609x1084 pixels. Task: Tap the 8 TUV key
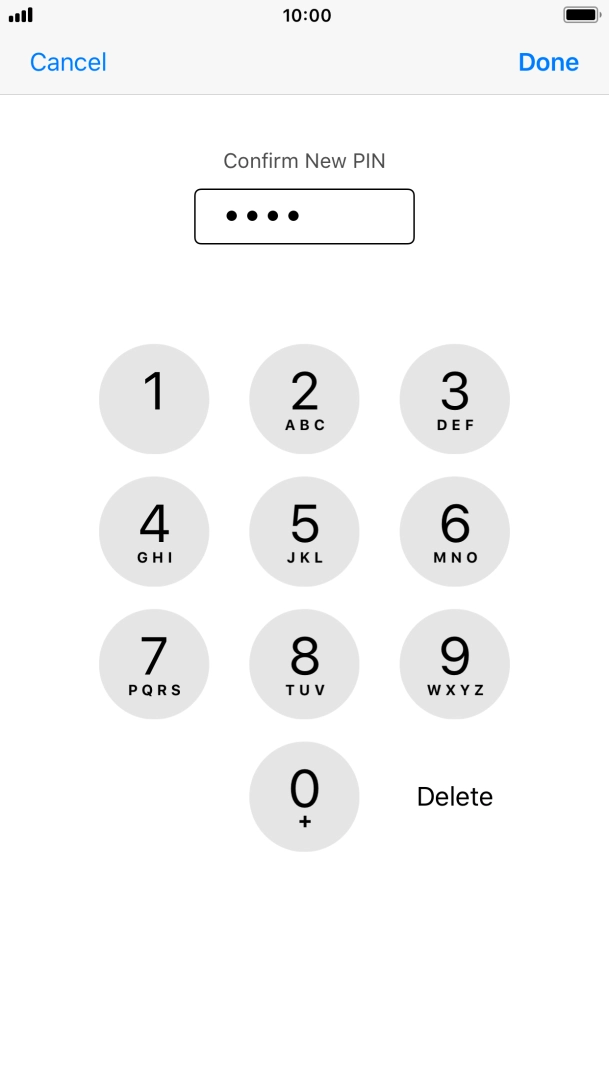click(304, 665)
